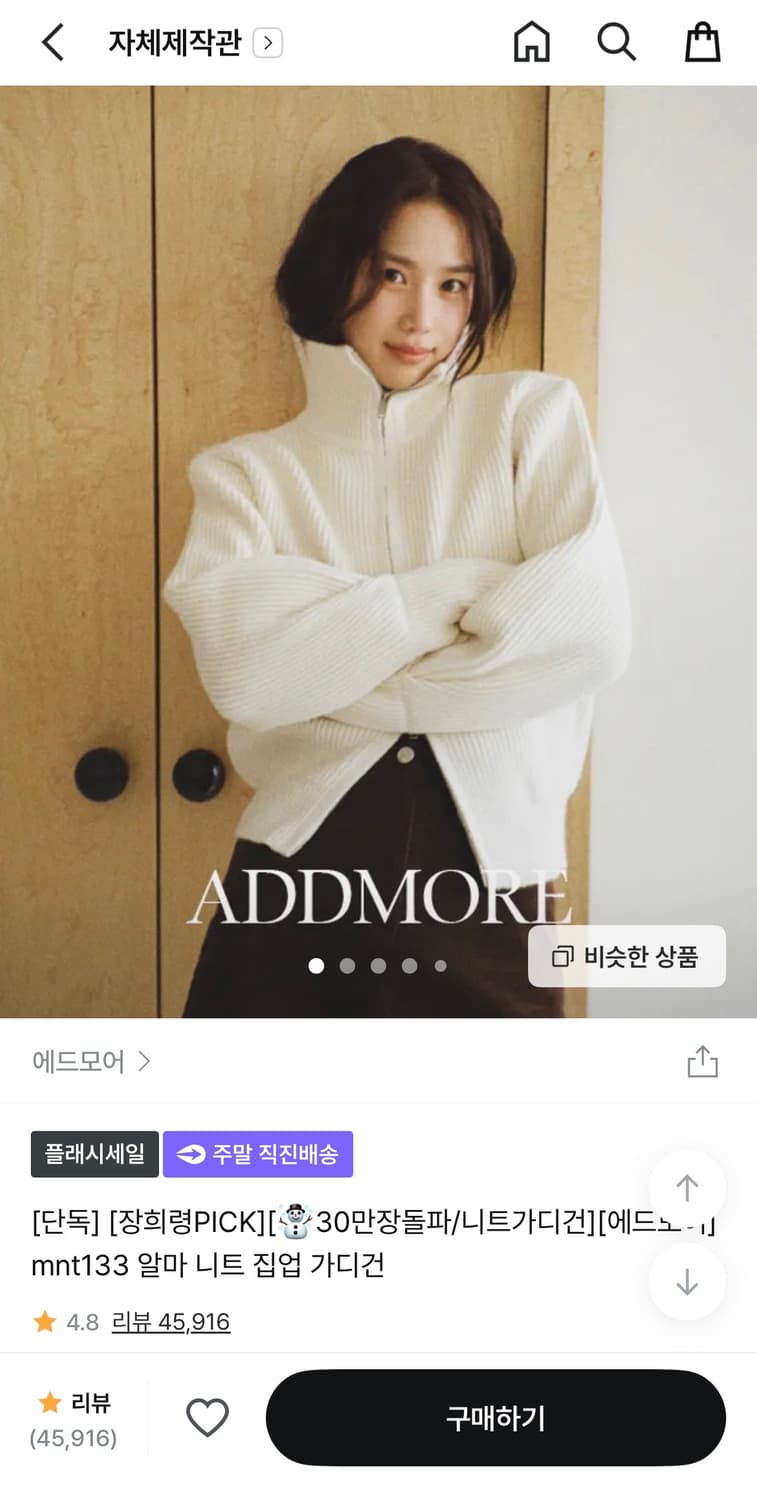Open the 리뷰 45,916 reviews link
Viewport: 757px width, 1500px height.
coord(171,1321)
